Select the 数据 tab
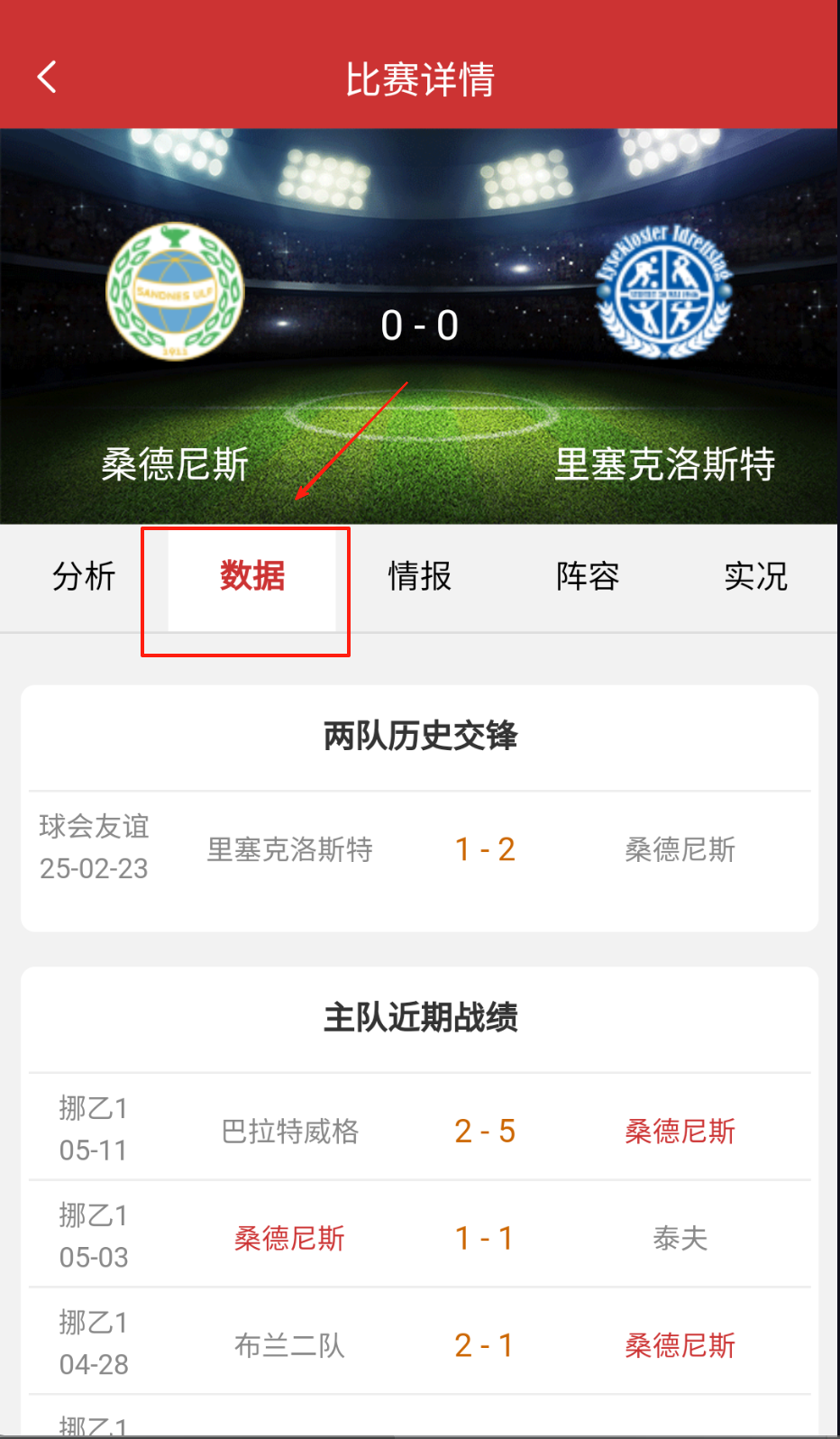840x1439 pixels. tap(251, 577)
